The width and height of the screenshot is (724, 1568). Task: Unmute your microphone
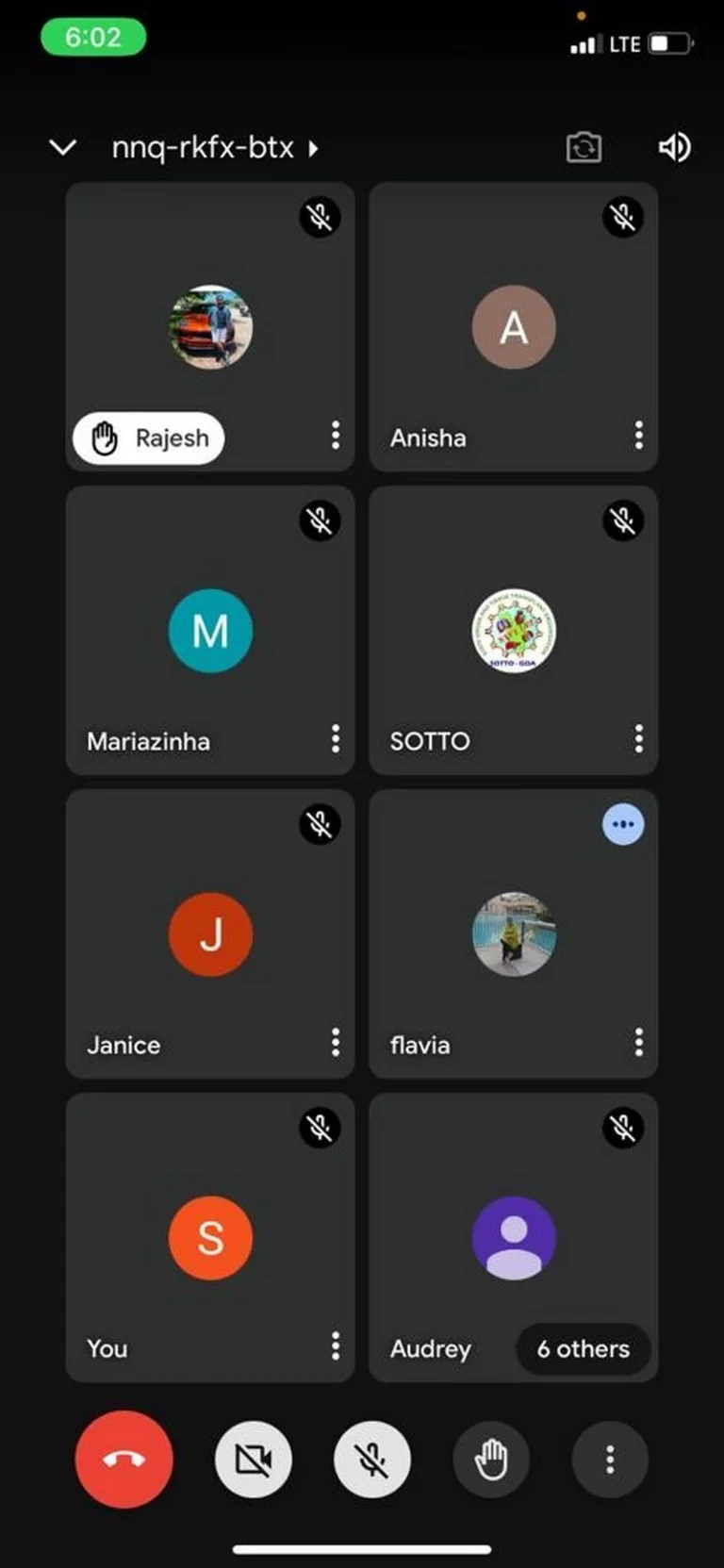click(x=372, y=1460)
